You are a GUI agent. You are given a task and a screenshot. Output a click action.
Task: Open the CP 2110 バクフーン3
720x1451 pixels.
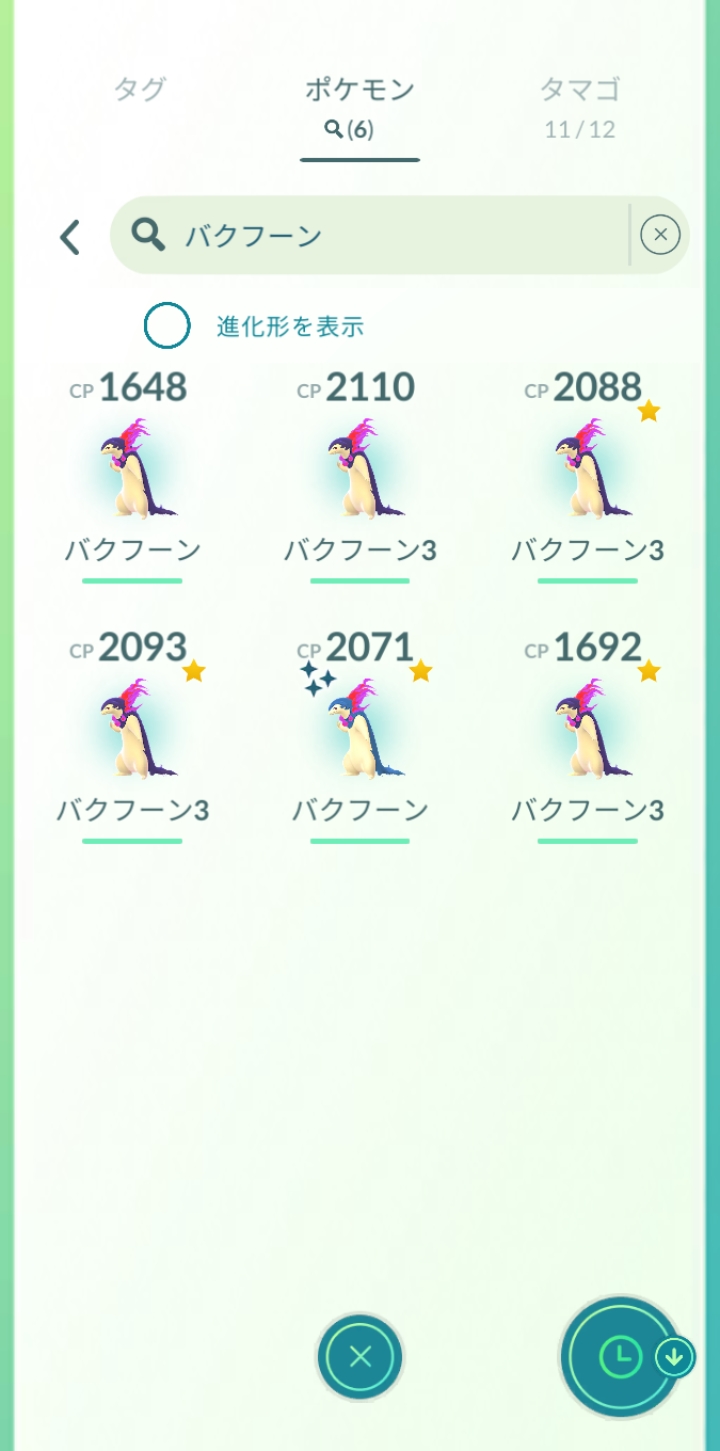[x=360, y=474]
